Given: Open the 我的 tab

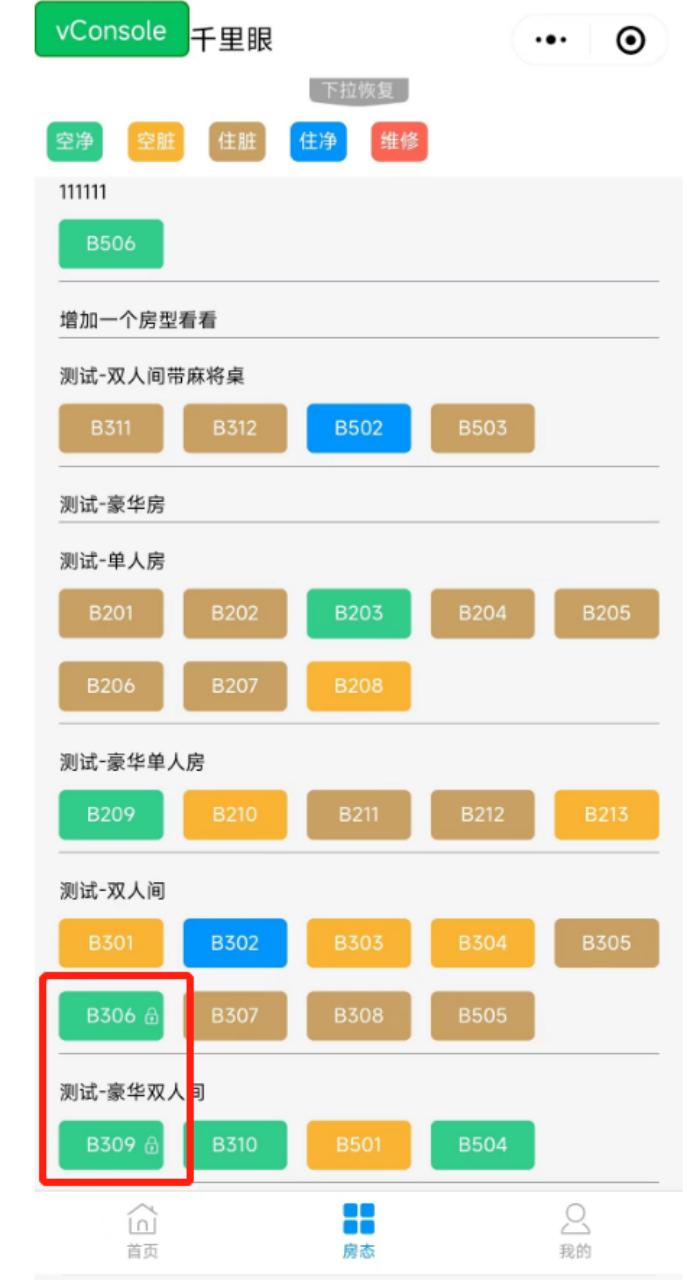Looking at the screenshot, I should pyautogui.click(x=575, y=1231).
